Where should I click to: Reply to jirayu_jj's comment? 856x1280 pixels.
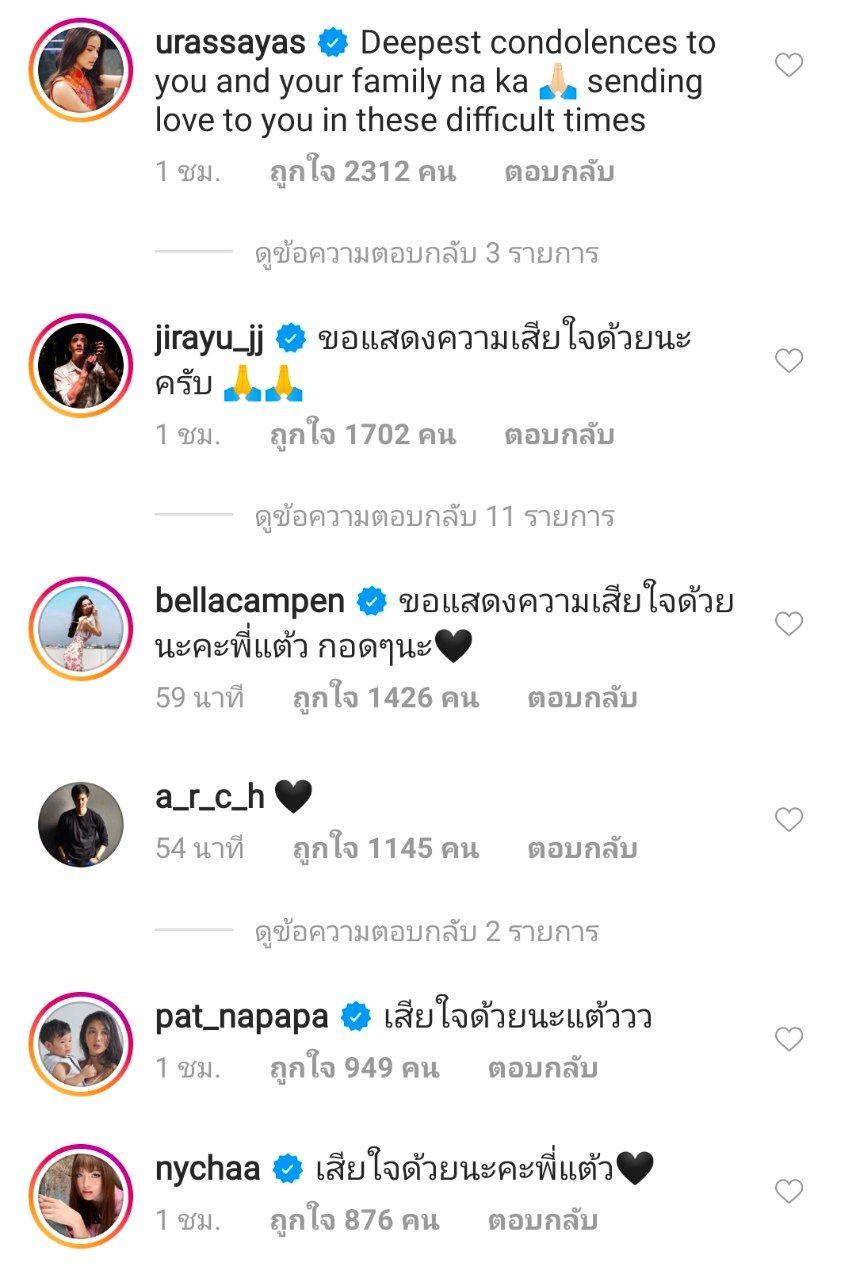(559, 435)
